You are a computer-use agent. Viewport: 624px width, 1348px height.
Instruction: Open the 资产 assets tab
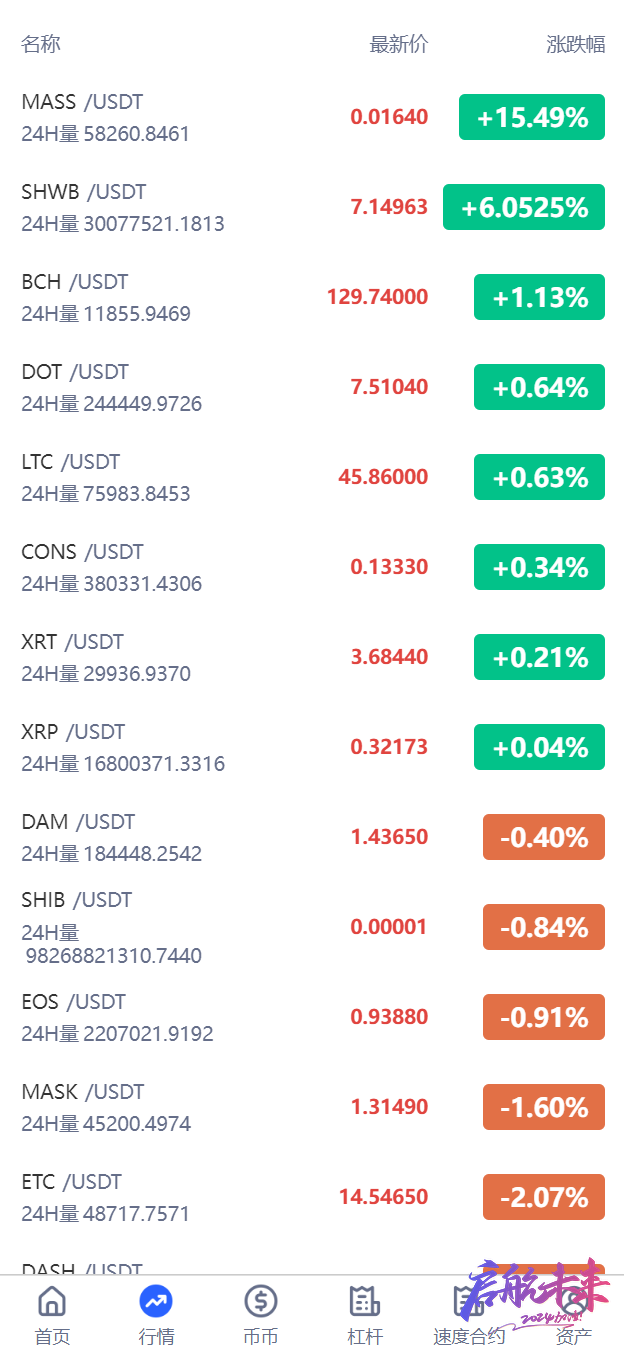(572, 1314)
